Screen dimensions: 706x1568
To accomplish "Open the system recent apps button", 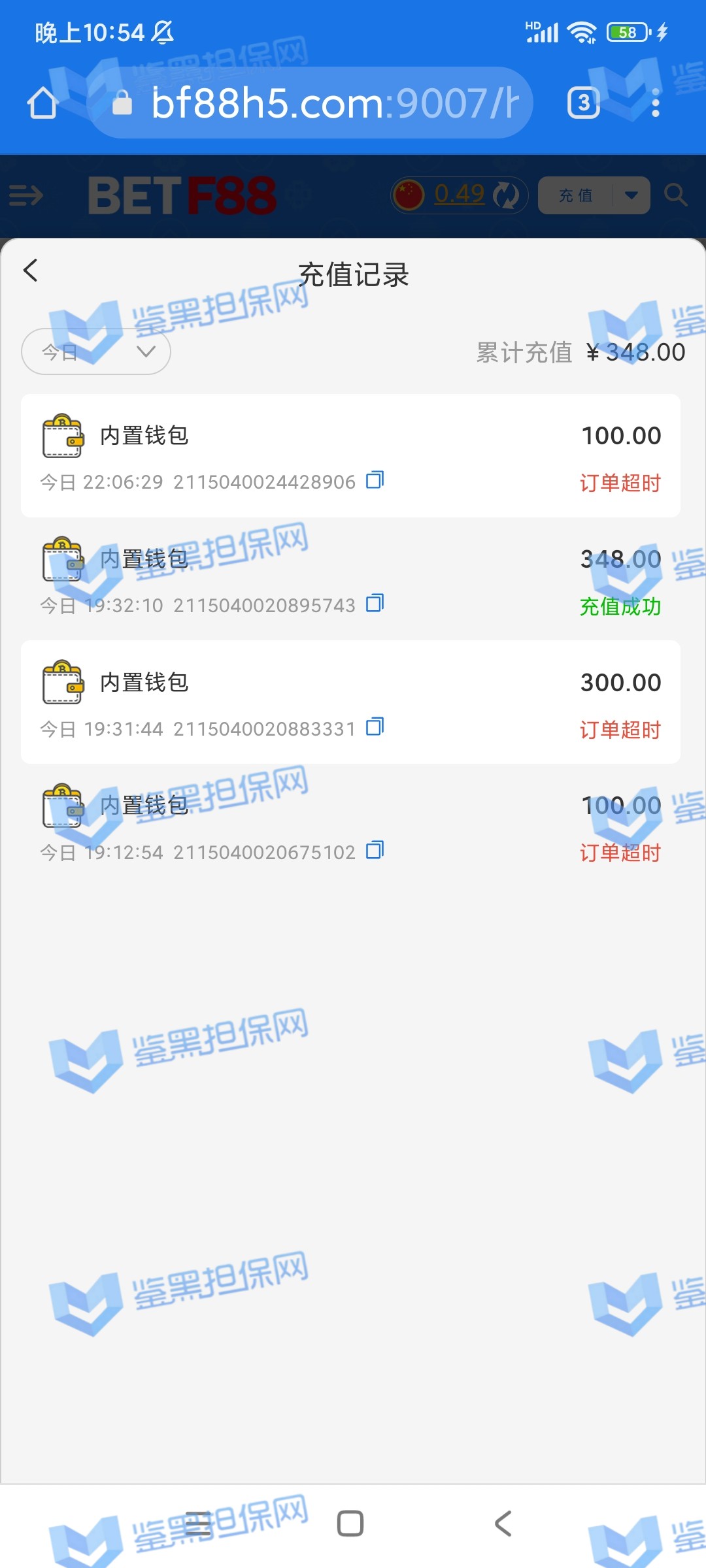I will 197,1524.
